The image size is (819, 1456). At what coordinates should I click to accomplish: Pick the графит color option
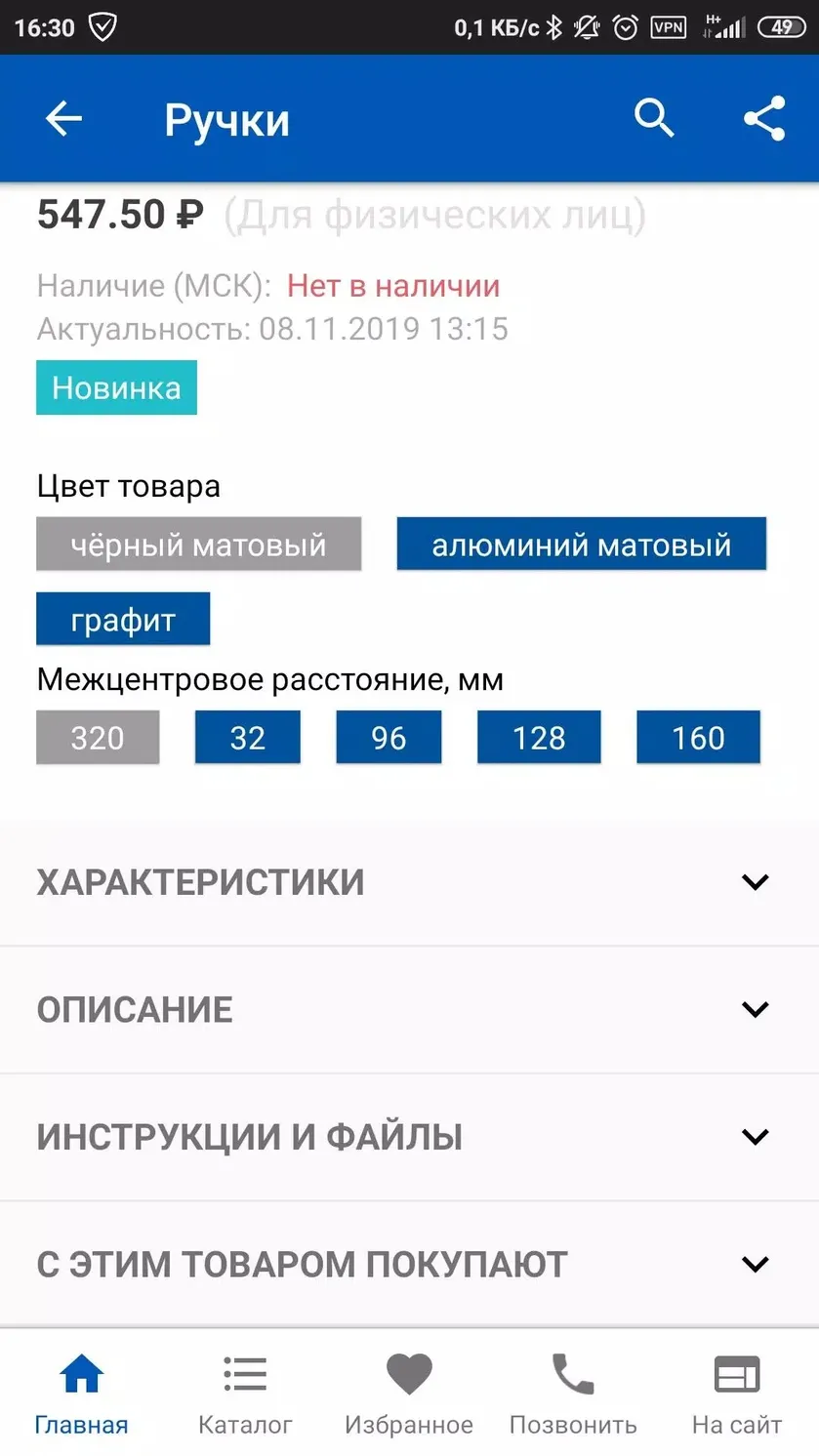[x=123, y=620]
